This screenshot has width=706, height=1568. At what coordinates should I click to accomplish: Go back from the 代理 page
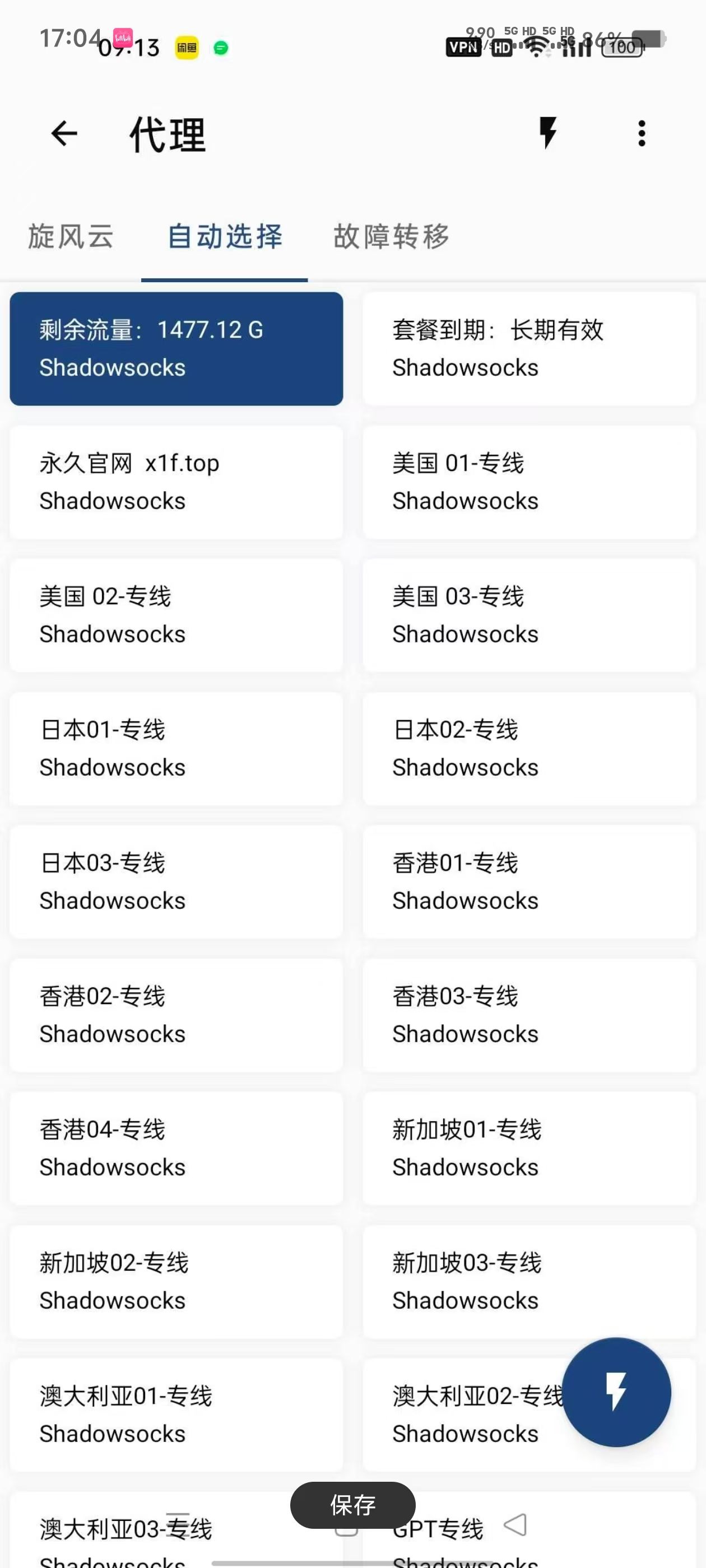pyautogui.click(x=64, y=134)
